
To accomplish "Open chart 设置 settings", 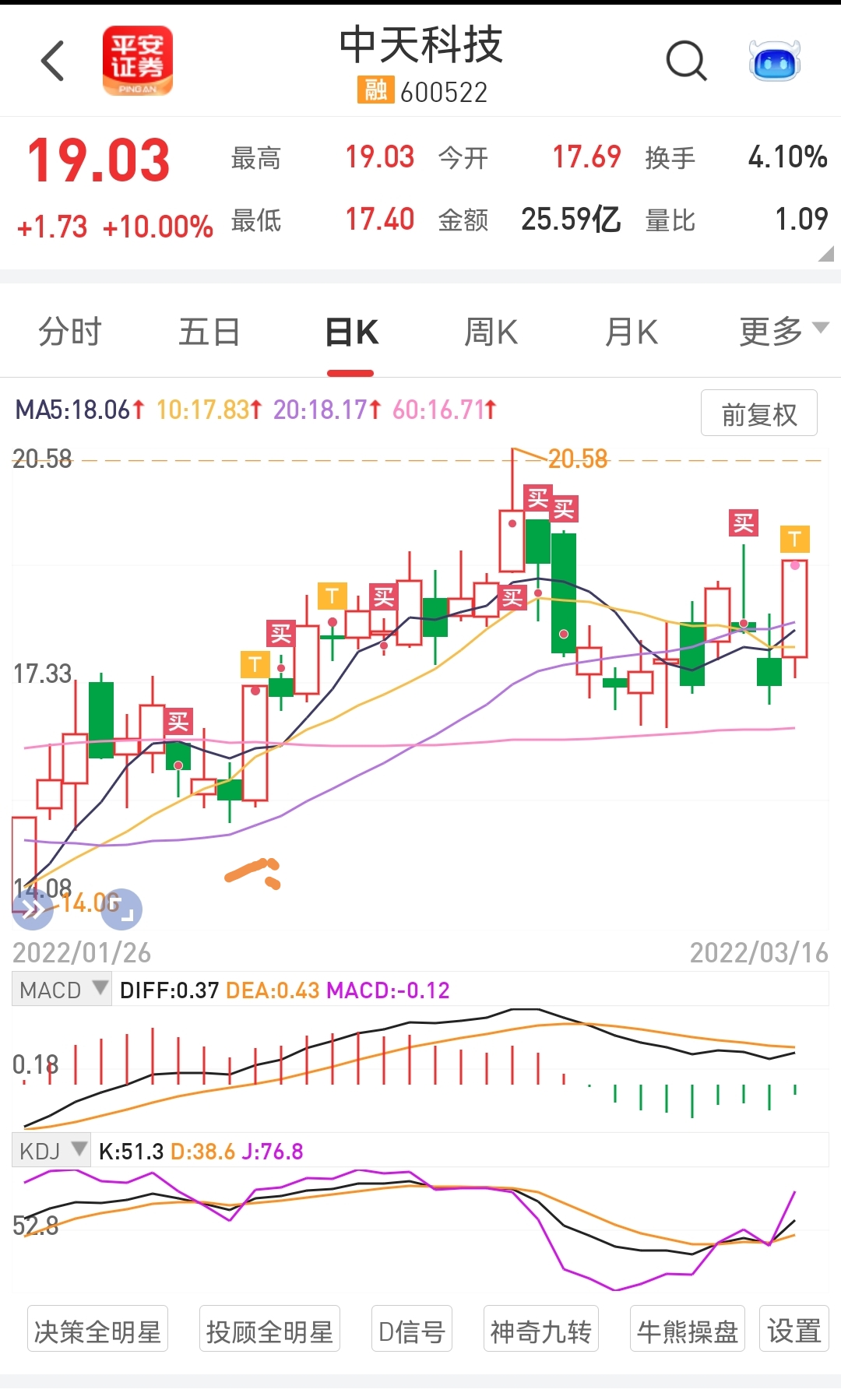I will pyautogui.click(x=794, y=1331).
